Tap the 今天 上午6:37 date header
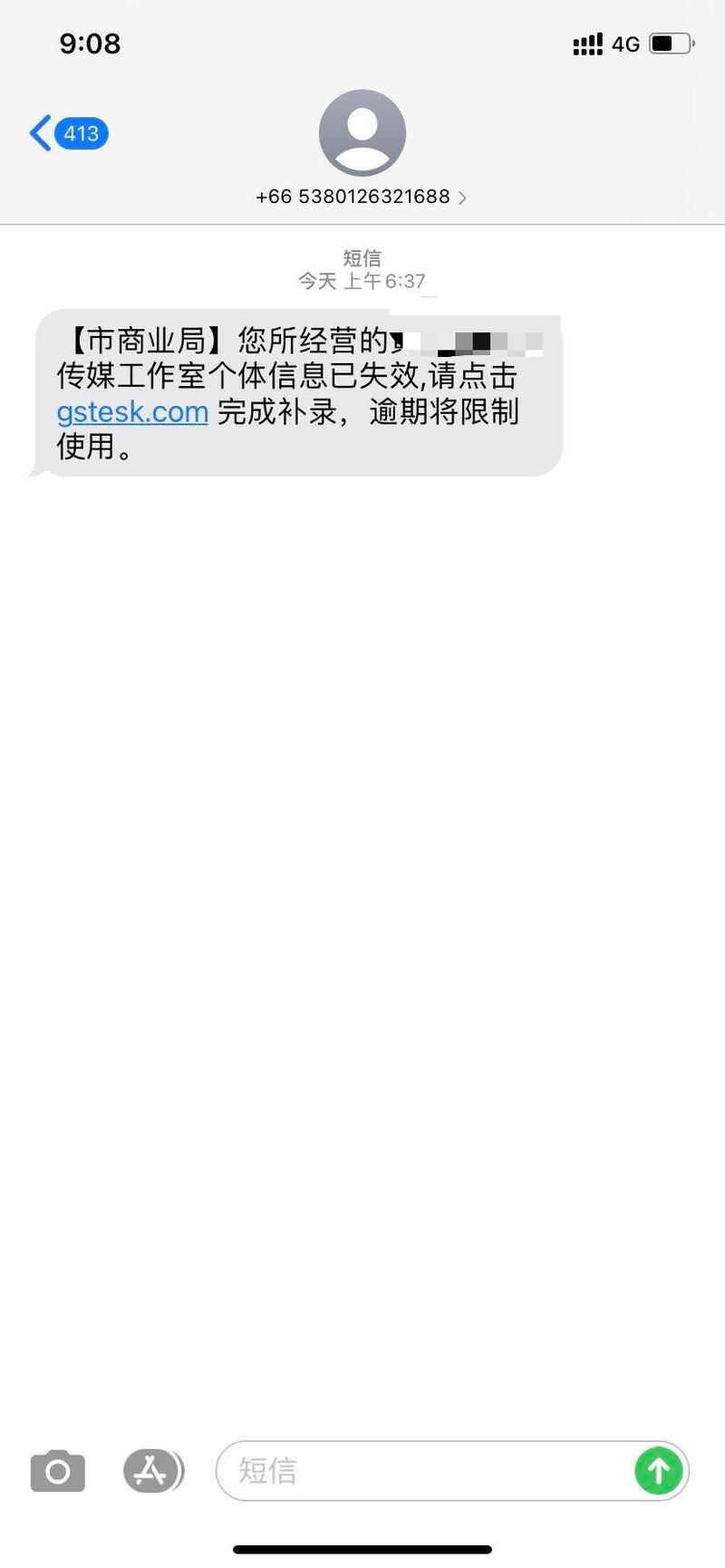Image resolution: width=725 pixels, height=1568 pixels. (362, 281)
